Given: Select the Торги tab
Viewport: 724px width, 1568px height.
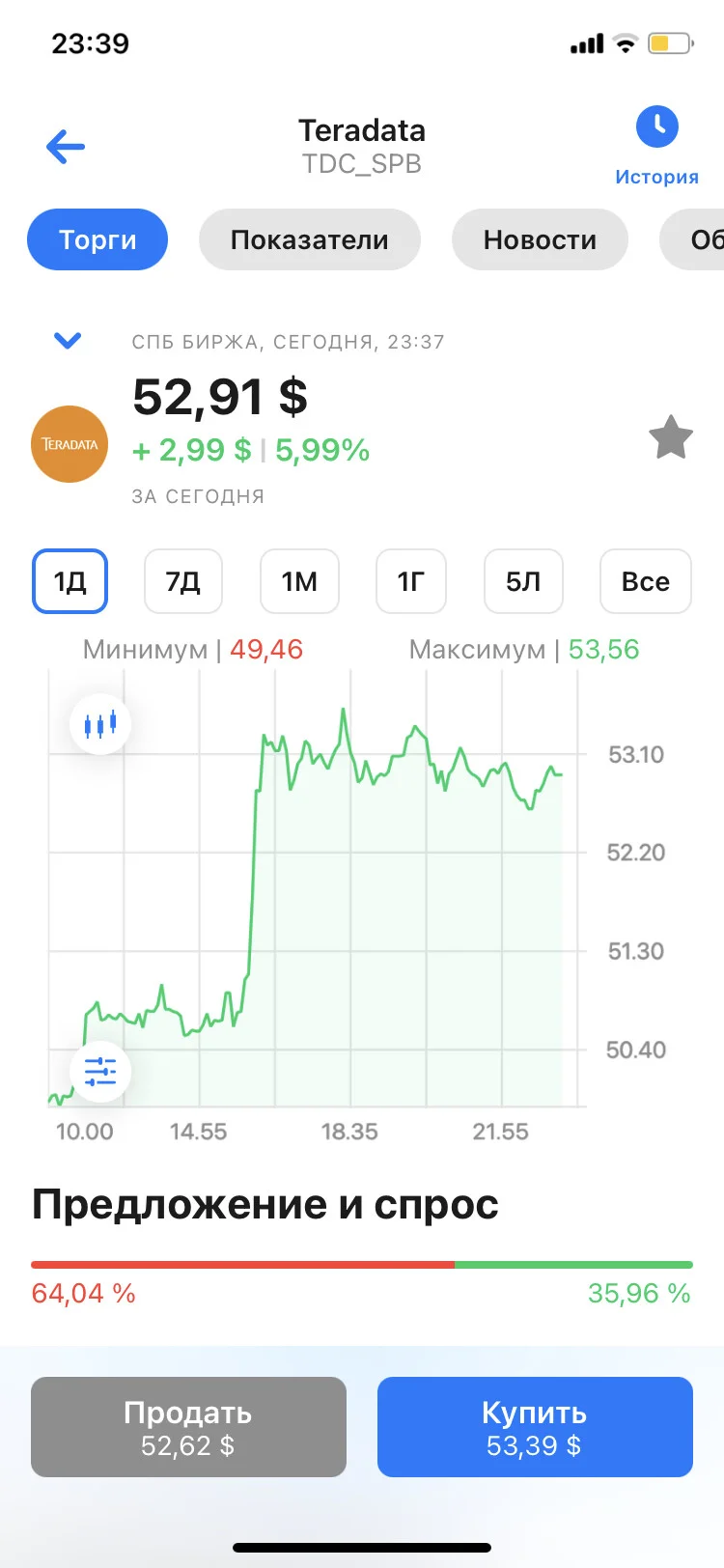Looking at the screenshot, I should point(97,239).
